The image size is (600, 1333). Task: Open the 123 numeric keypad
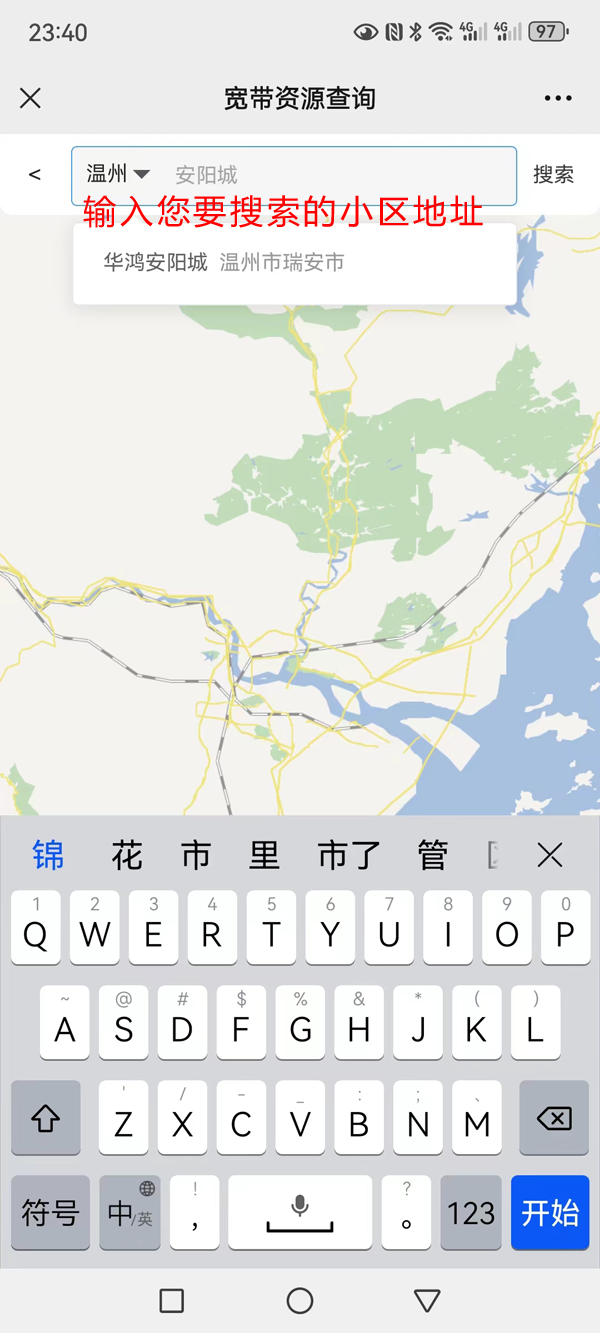pos(471,1212)
